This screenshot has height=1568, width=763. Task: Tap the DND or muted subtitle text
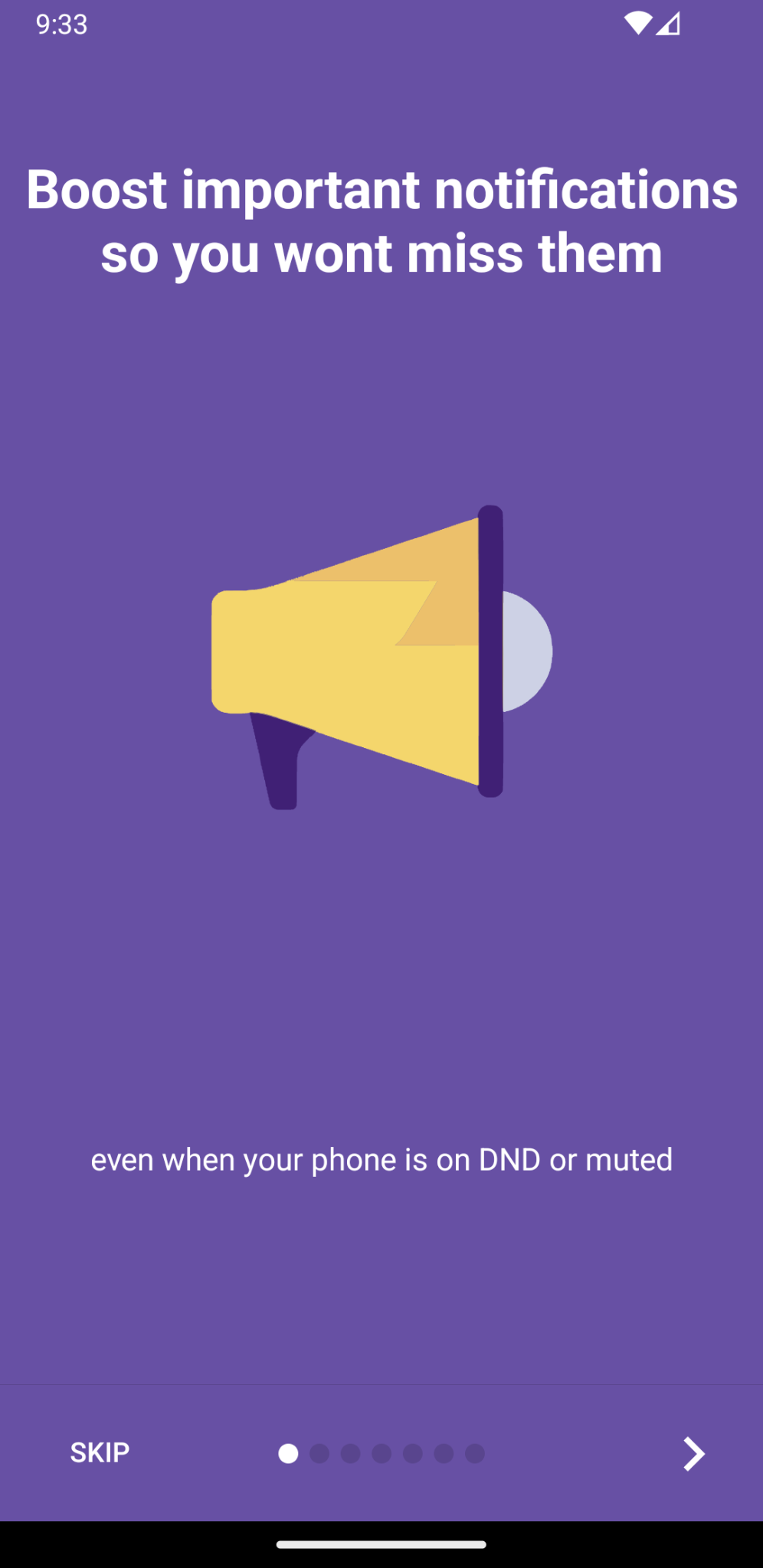pyautogui.click(x=381, y=1159)
